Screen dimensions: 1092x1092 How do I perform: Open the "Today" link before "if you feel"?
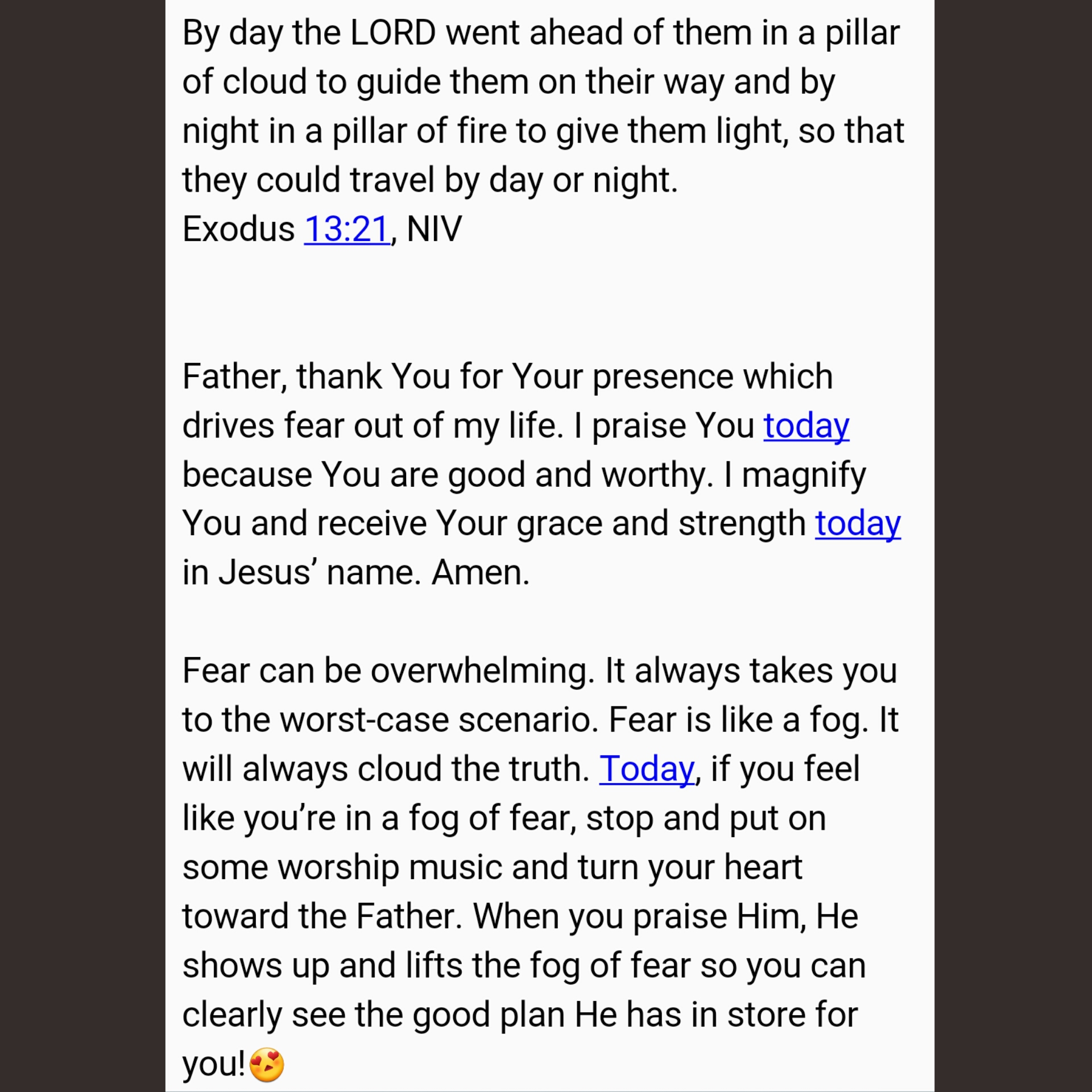coord(647,769)
